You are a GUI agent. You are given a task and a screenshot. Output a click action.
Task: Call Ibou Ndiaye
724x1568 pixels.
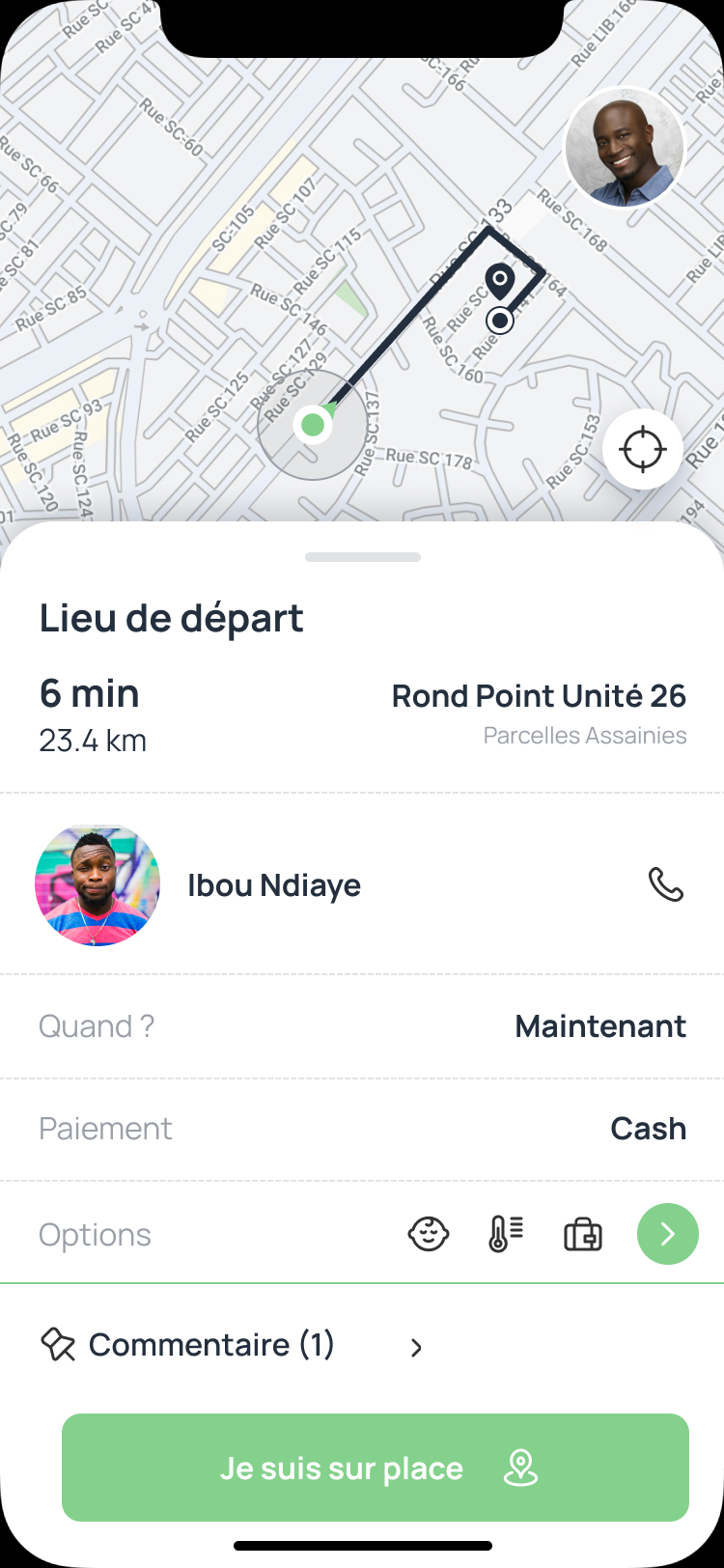[x=666, y=884]
